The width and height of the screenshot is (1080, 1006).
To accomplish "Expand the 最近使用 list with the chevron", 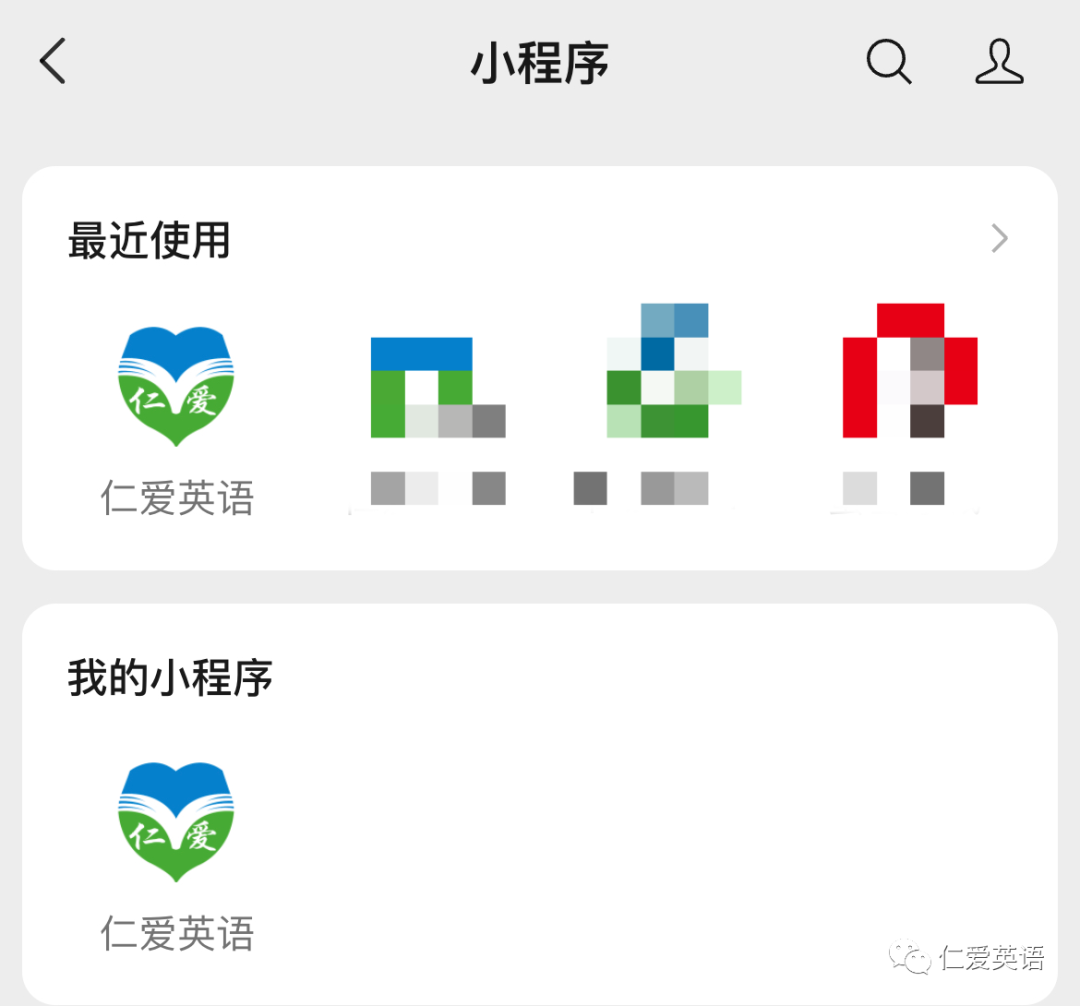I will pos(999,239).
